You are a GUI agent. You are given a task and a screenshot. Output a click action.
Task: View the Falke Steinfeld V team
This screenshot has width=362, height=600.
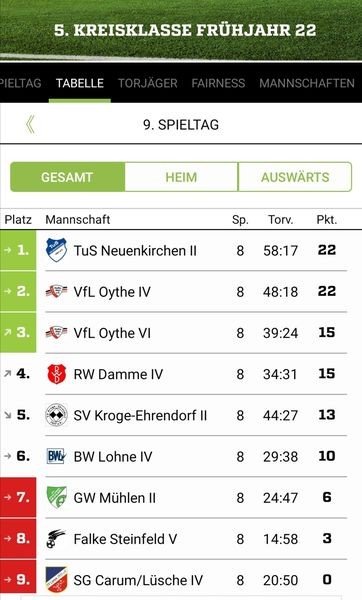click(x=181, y=539)
